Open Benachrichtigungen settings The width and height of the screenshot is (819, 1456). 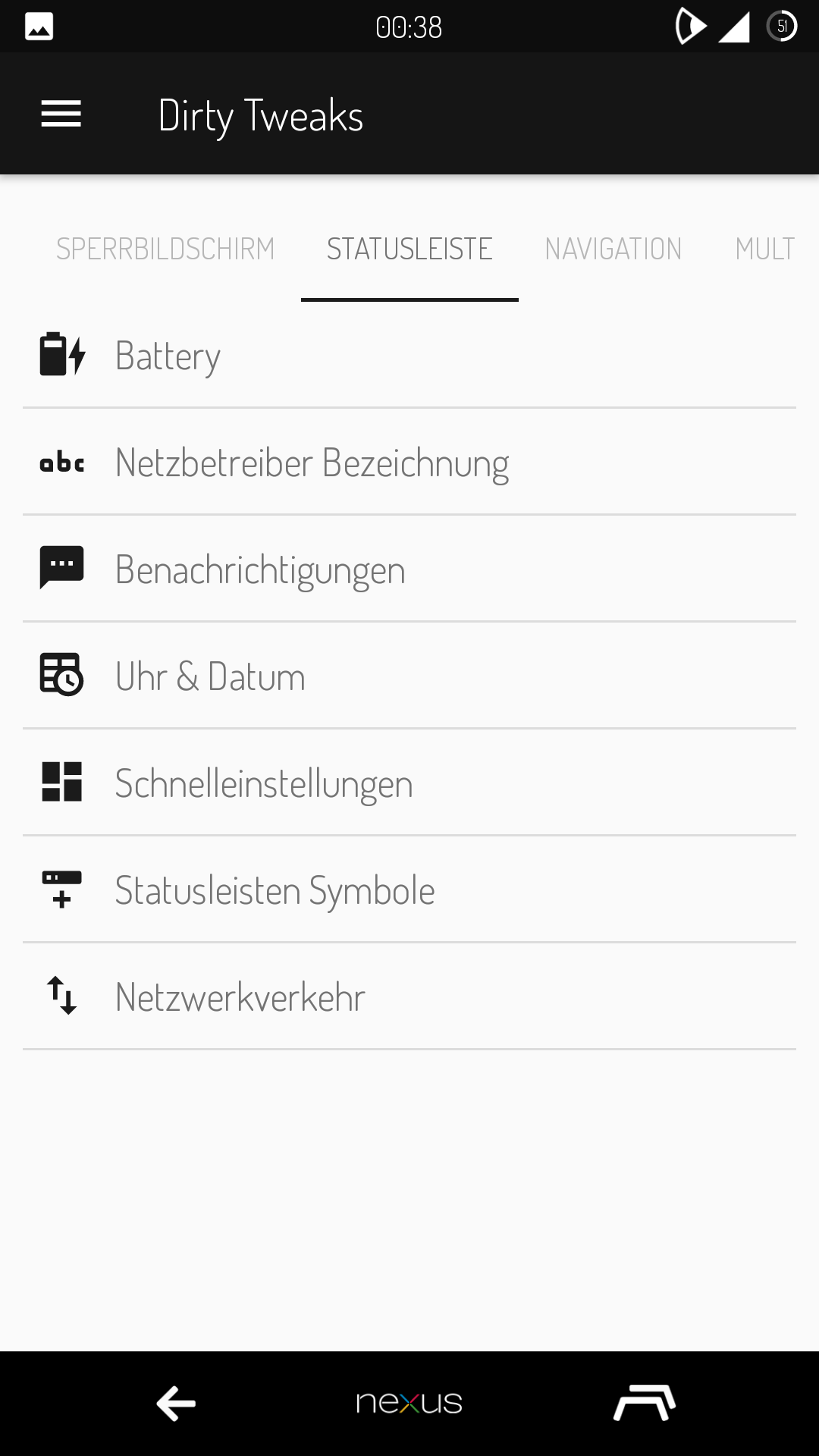(x=409, y=569)
